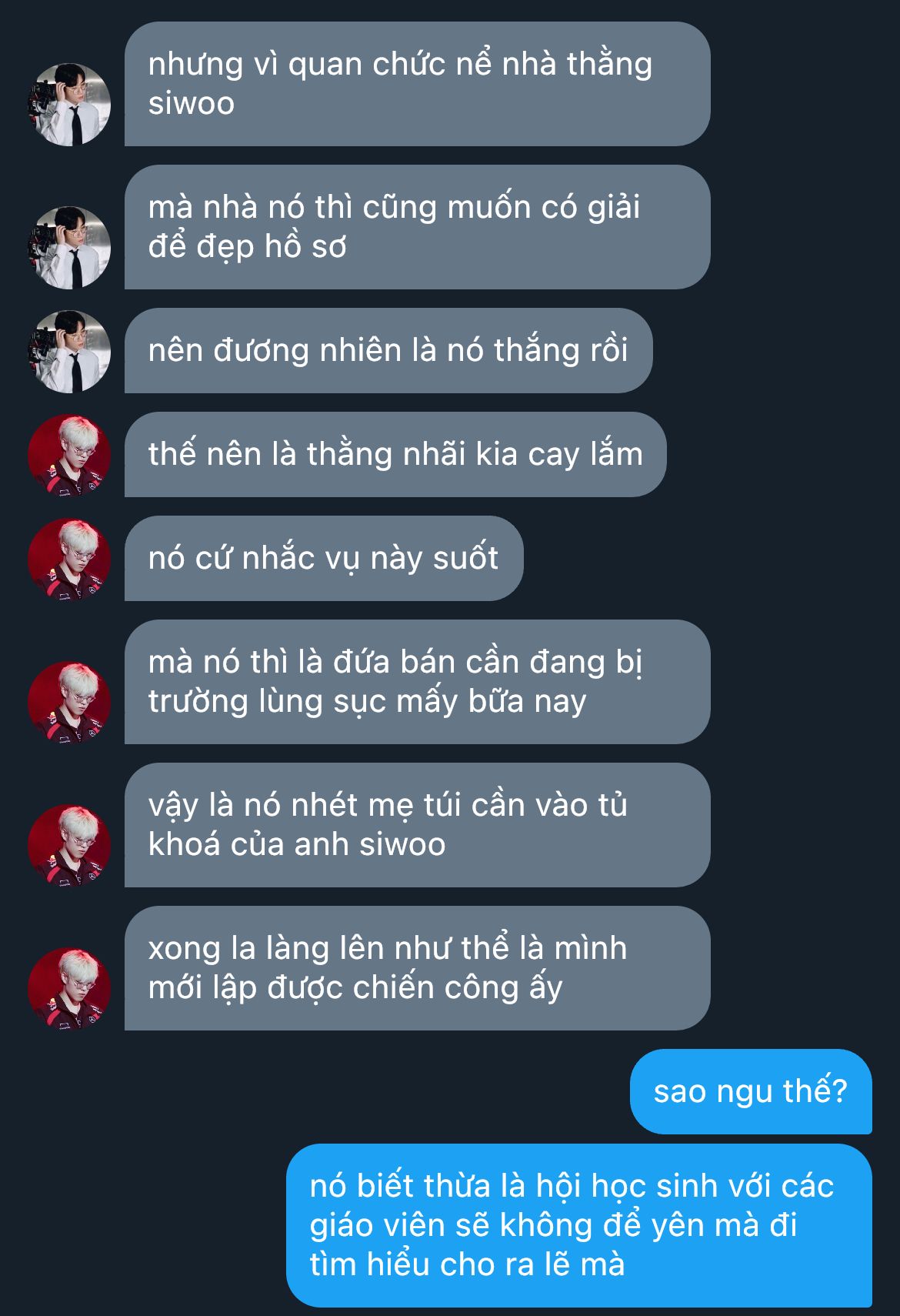Tap avatar next to "để đẹp hồ sơ" message
900x1316 pixels.
[69, 248]
